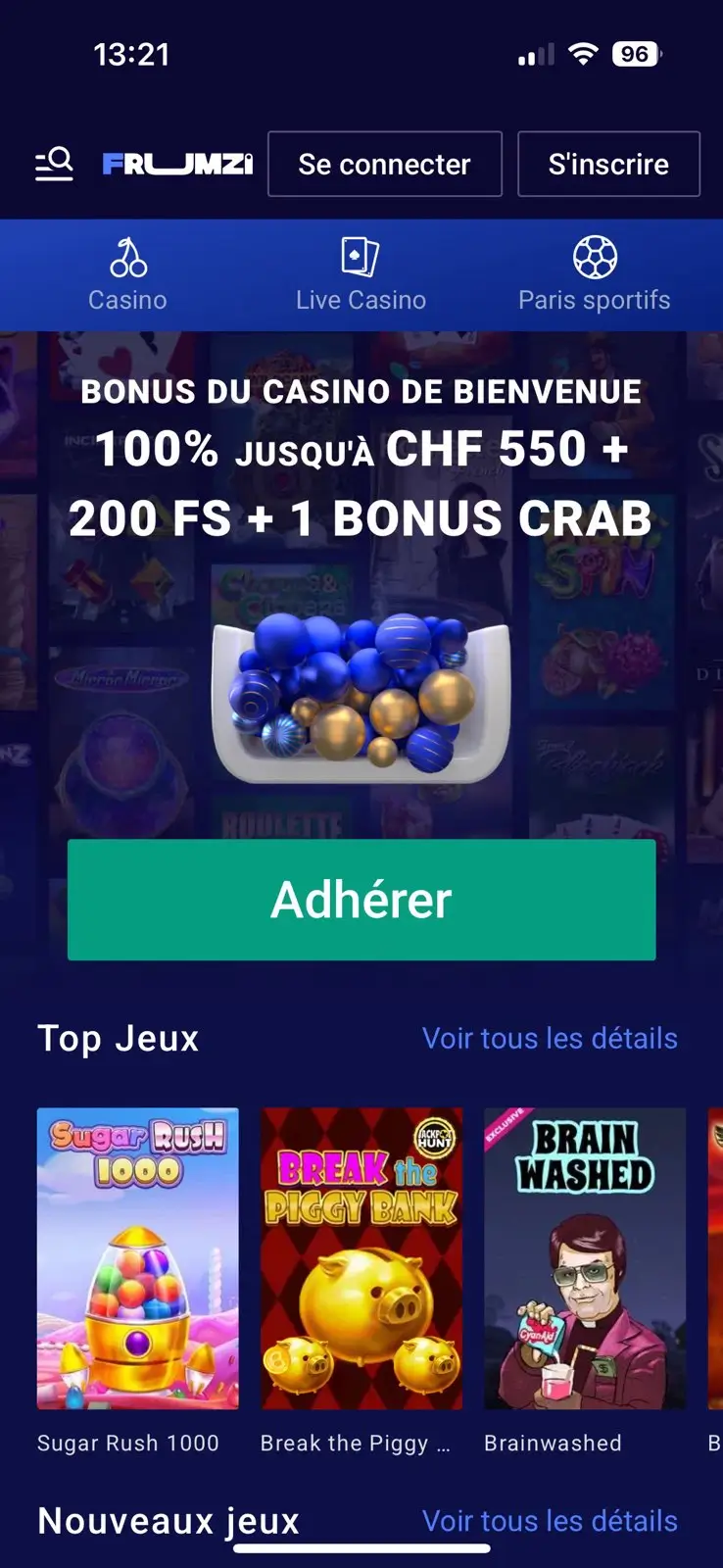This screenshot has height=1568, width=723.
Task: Select the cherries Casino icon
Action: (x=126, y=258)
